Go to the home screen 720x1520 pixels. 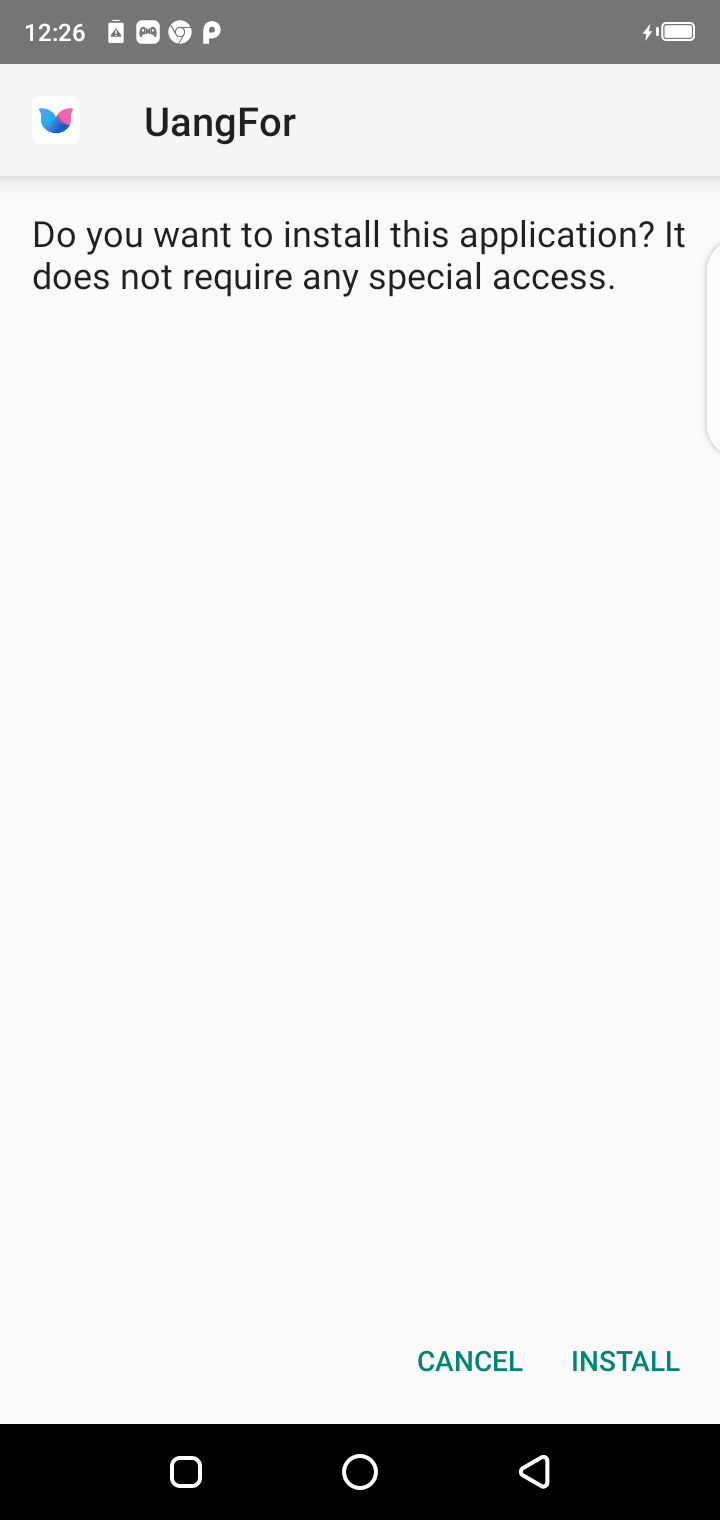tap(360, 1471)
